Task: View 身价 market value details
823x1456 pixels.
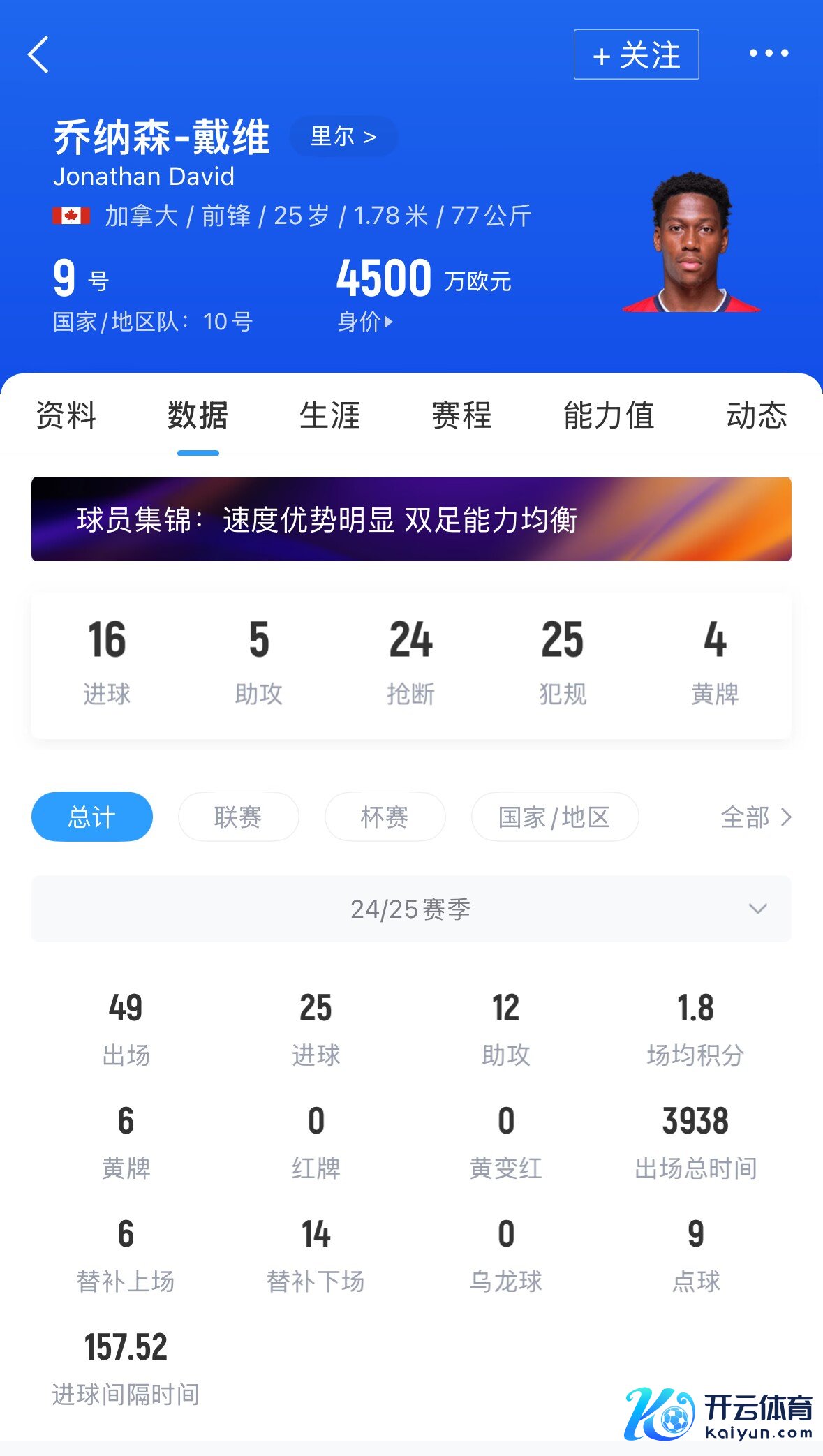Action: click(365, 322)
